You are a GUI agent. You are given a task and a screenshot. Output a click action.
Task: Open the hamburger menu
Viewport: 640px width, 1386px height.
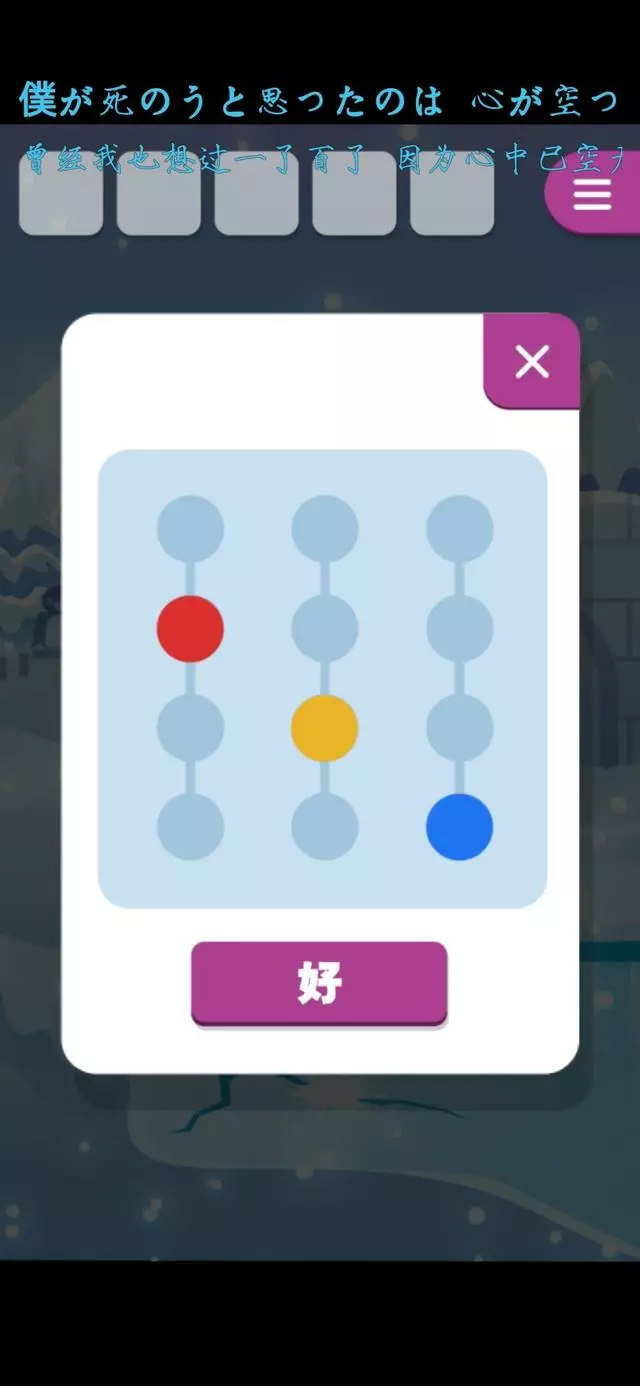(x=592, y=193)
